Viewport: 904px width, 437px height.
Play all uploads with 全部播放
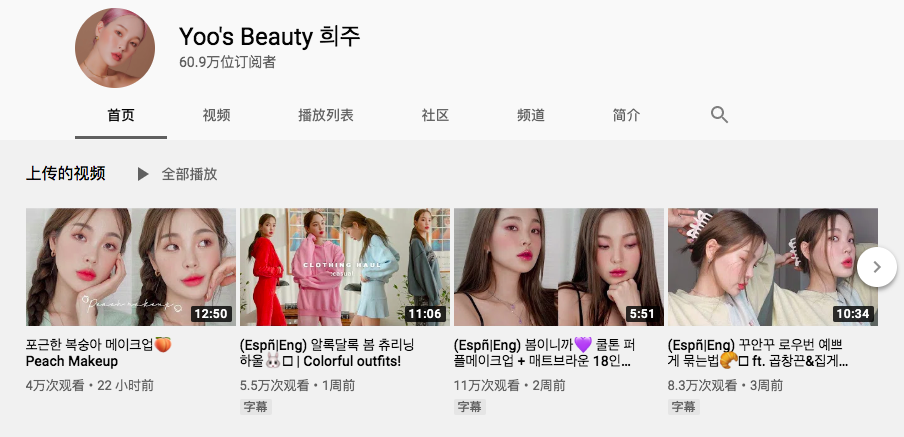pos(178,174)
